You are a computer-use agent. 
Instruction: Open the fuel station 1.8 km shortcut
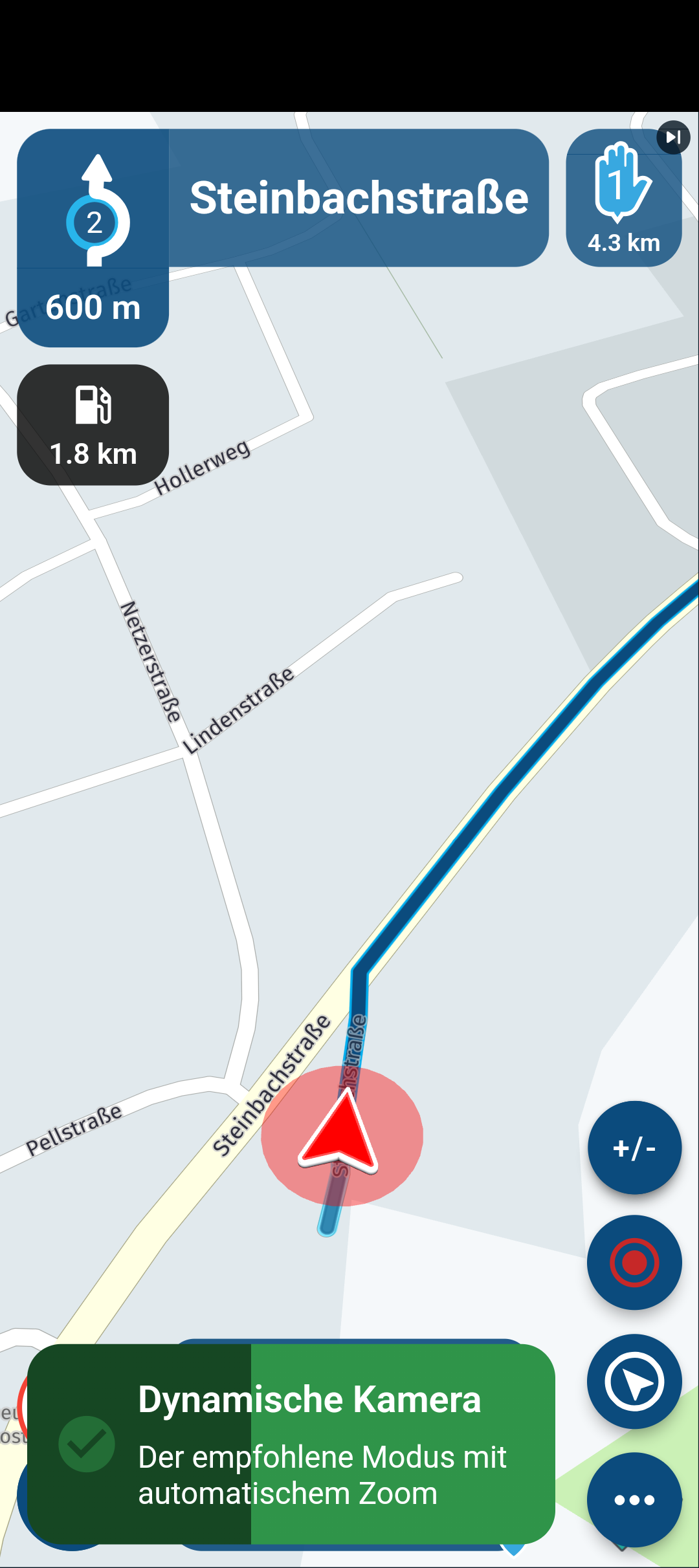[93, 425]
